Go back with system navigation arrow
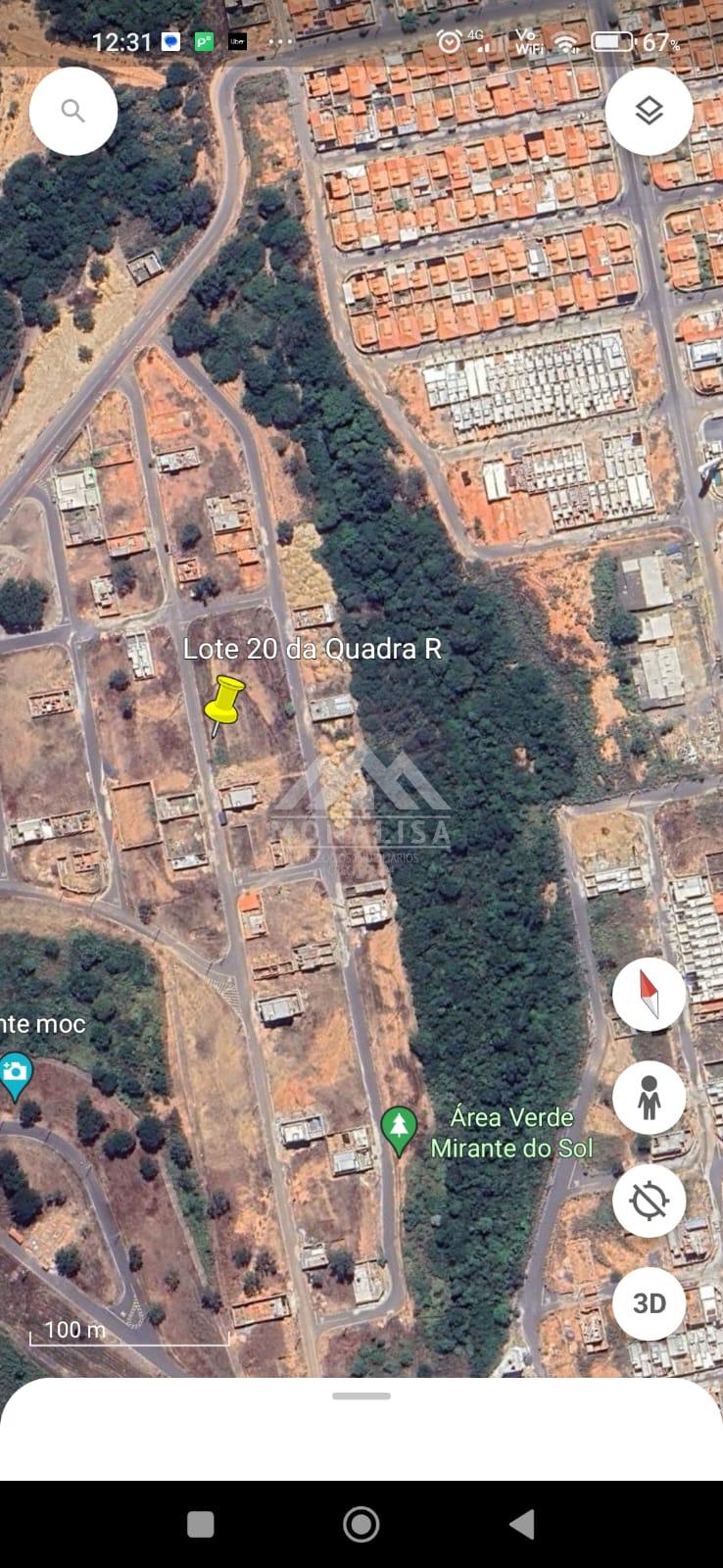The width and height of the screenshot is (723, 1568). click(x=522, y=1524)
